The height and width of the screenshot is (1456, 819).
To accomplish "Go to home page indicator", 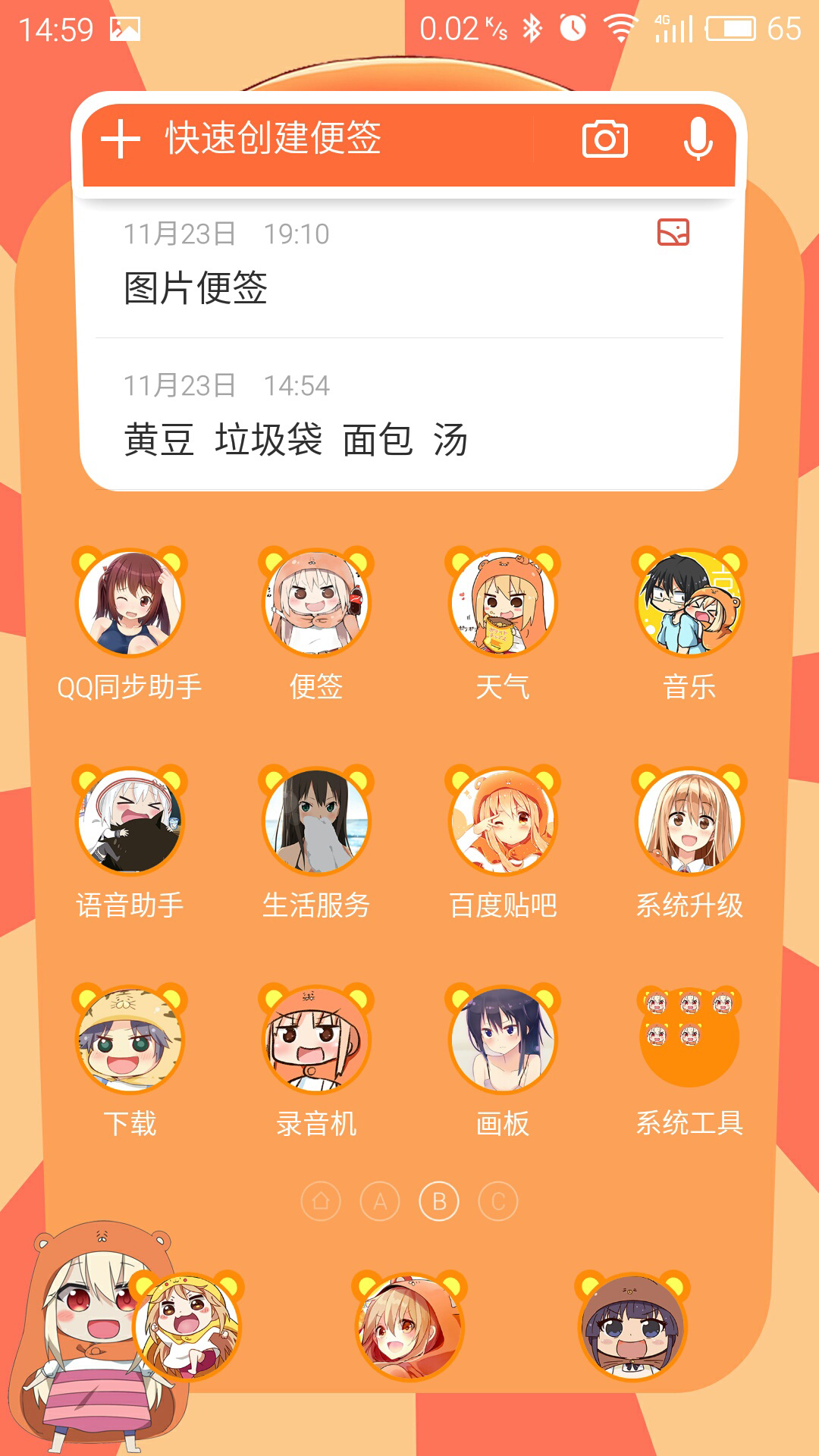I will [321, 1201].
